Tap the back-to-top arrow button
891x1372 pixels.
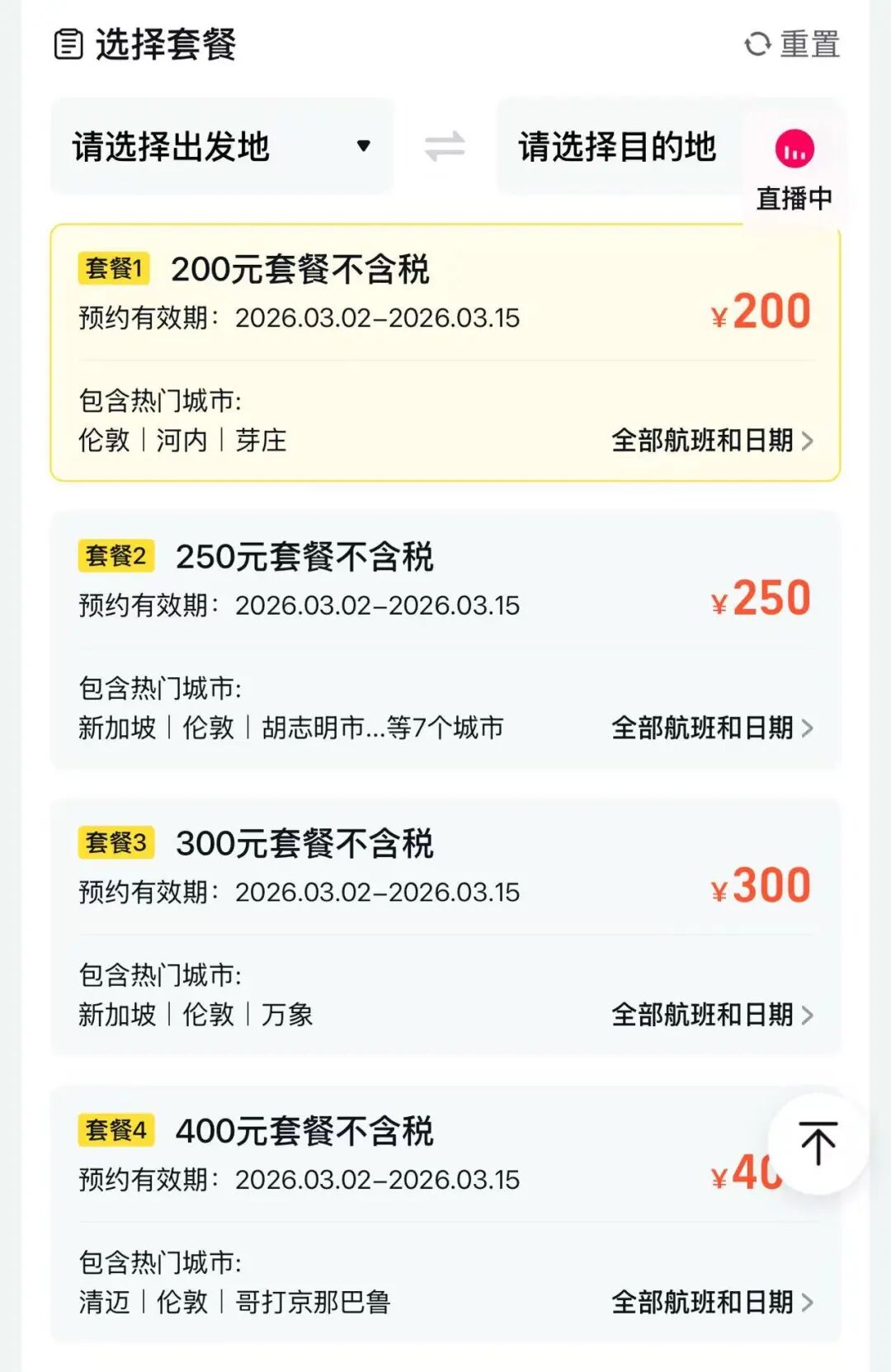tap(818, 1143)
